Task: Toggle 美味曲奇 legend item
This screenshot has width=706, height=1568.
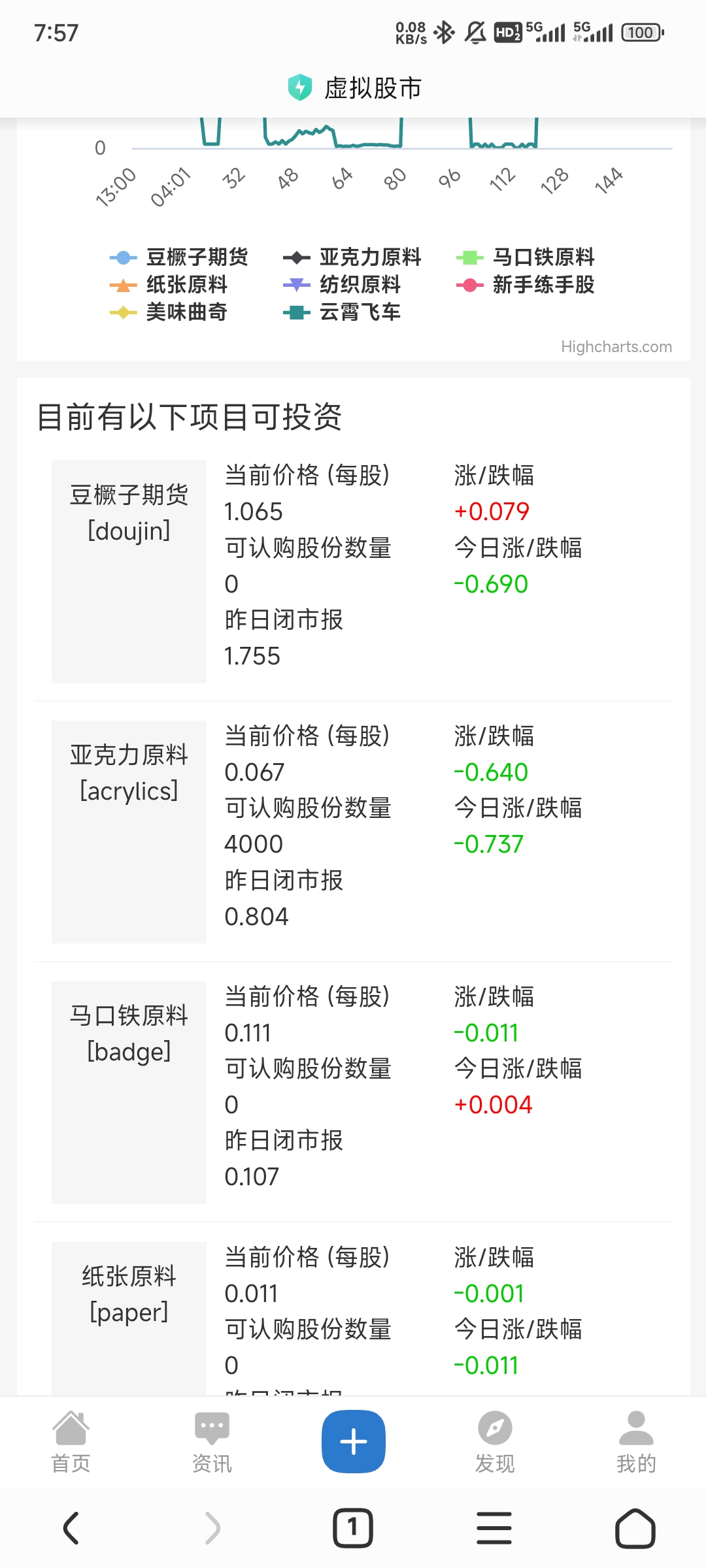Action: (x=186, y=312)
